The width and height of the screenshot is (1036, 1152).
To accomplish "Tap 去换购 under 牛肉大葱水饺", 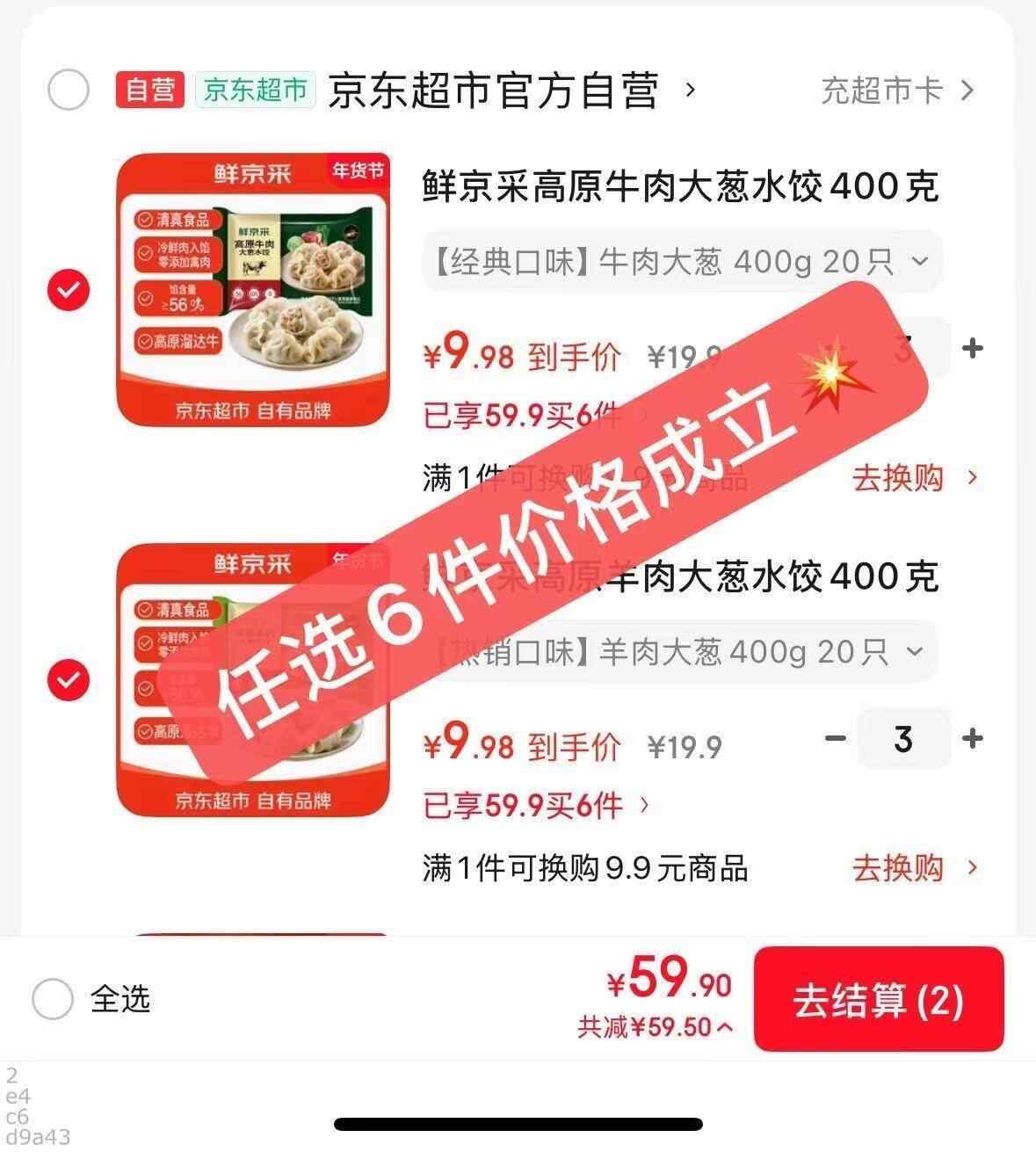I will 914,478.
